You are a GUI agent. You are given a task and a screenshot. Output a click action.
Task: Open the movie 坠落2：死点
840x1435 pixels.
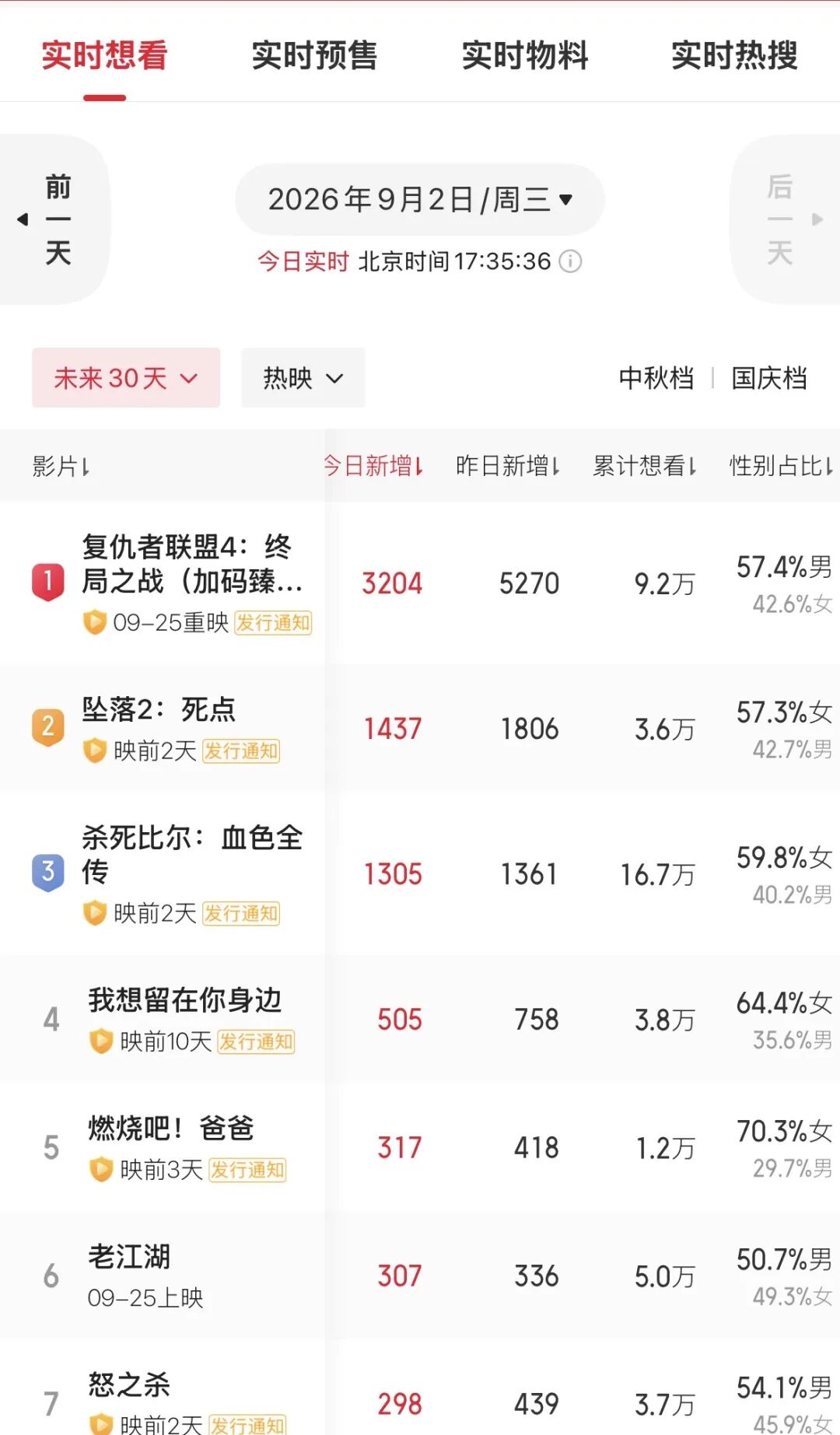[x=159, y=709]
